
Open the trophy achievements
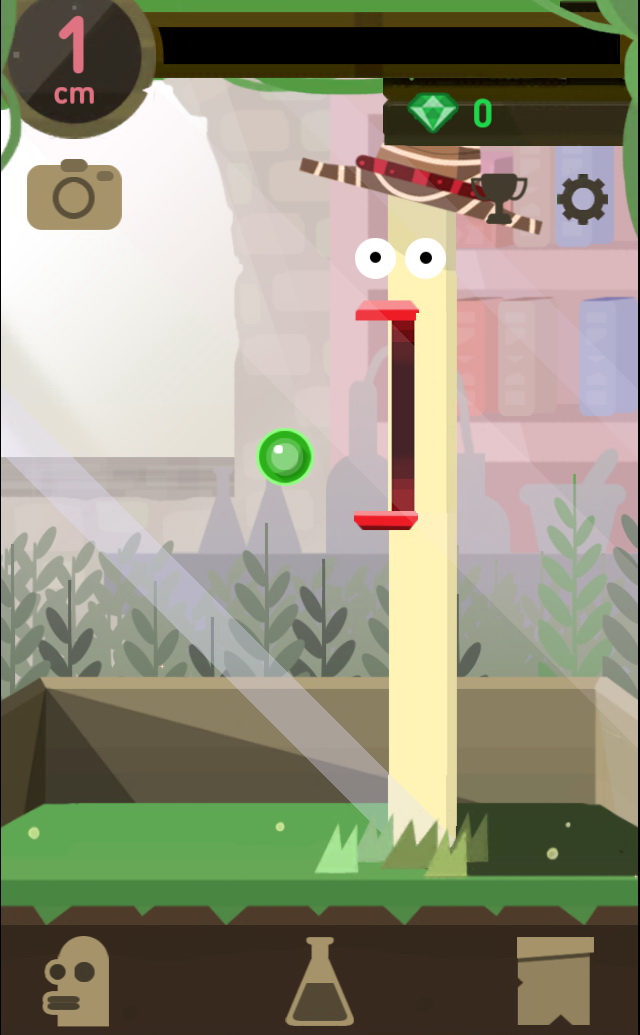coord(498,197)
